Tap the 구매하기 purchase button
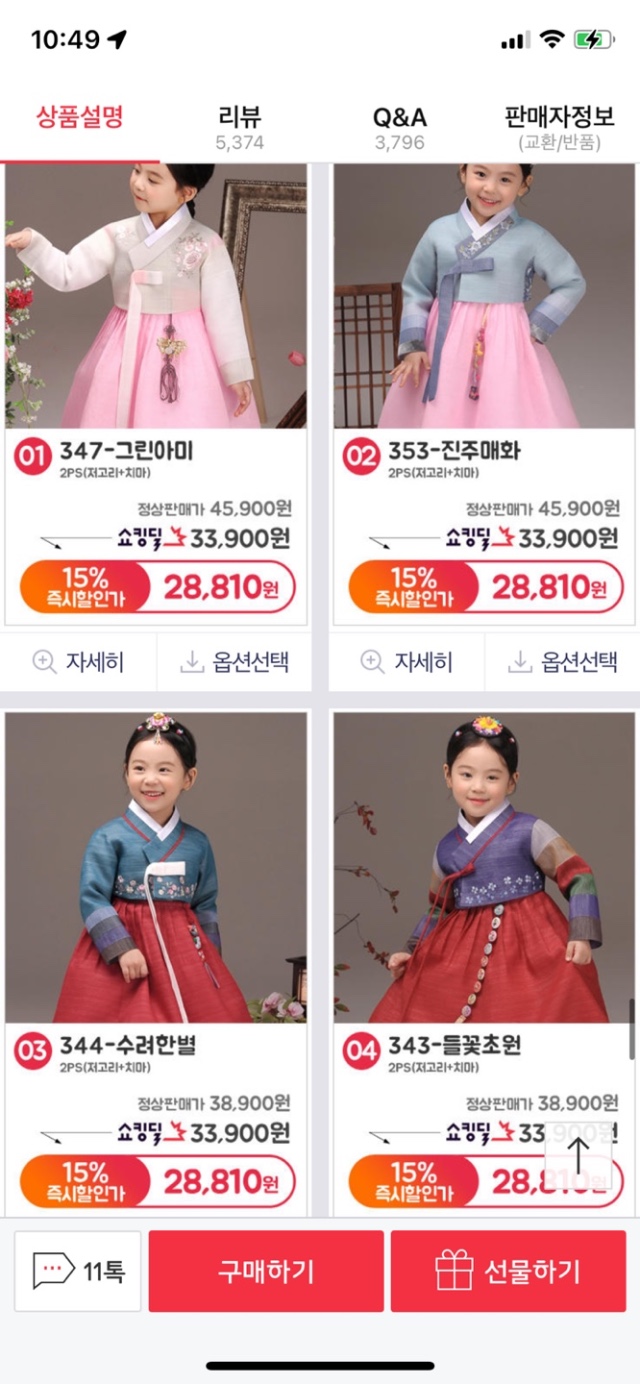 [266, 1271]
